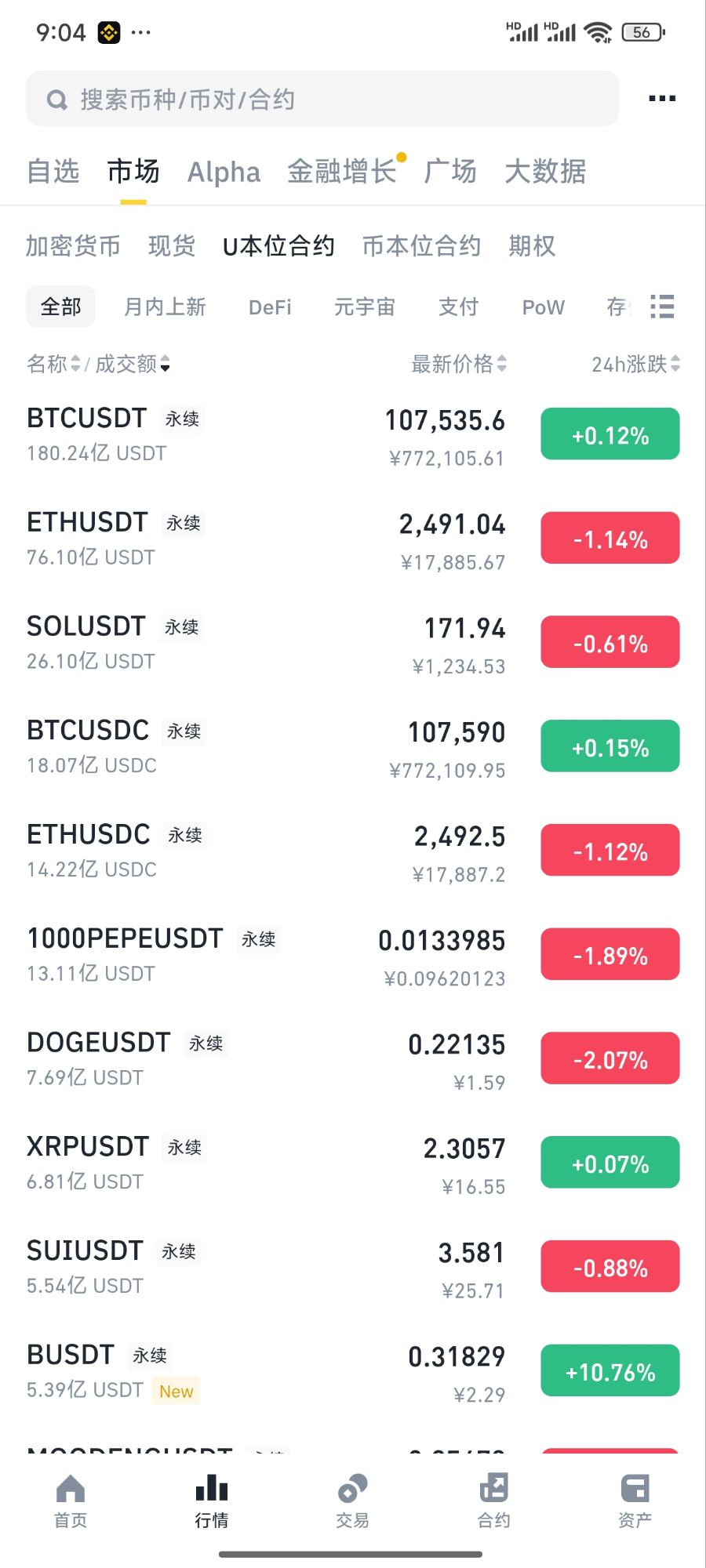Filter by the DeFi chip

270,307
